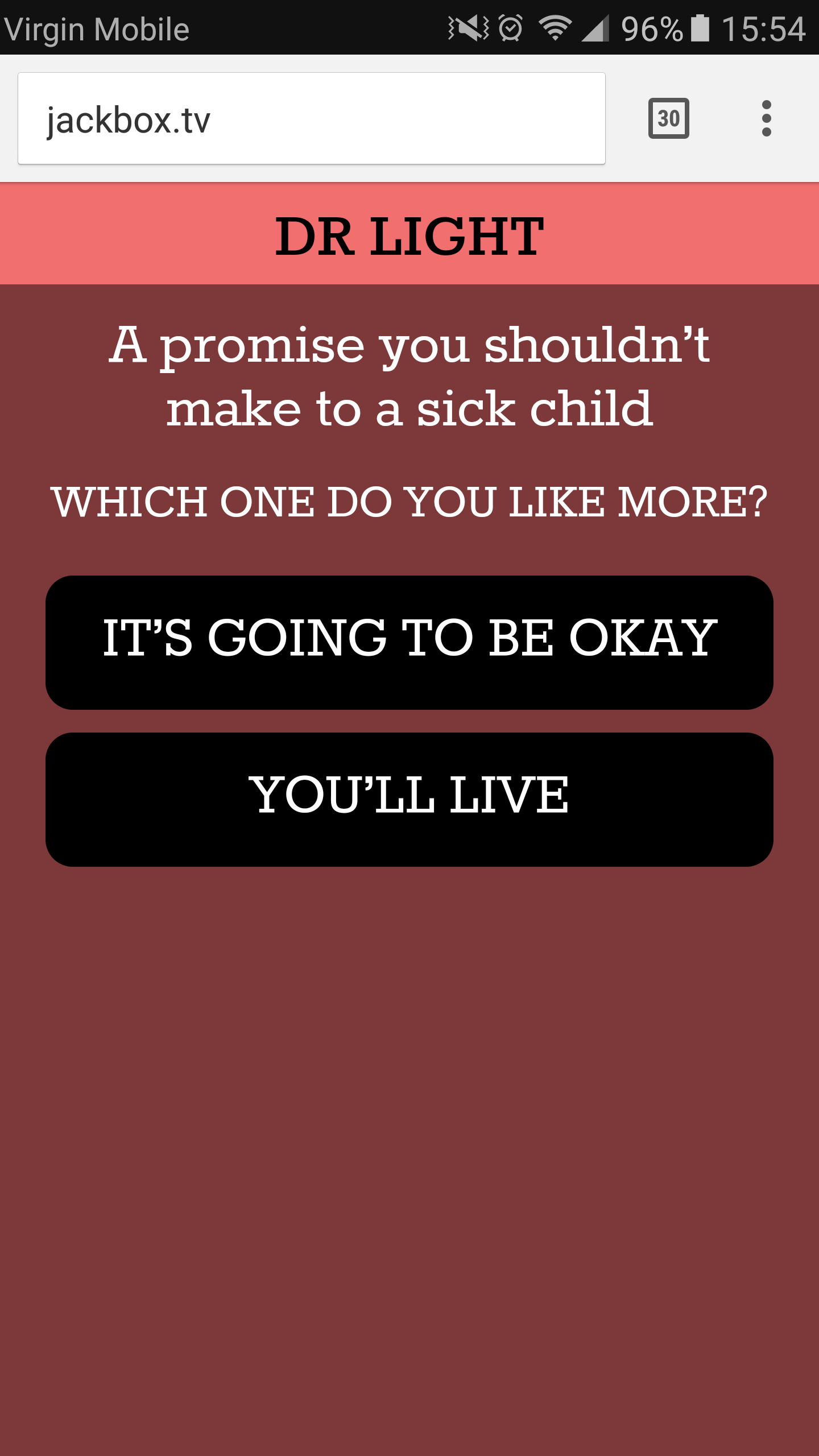Screen dimensions: 819x1456
Task: Vote for IT'S GOING TO BE OKAY
Action: [x=409, y=642]
